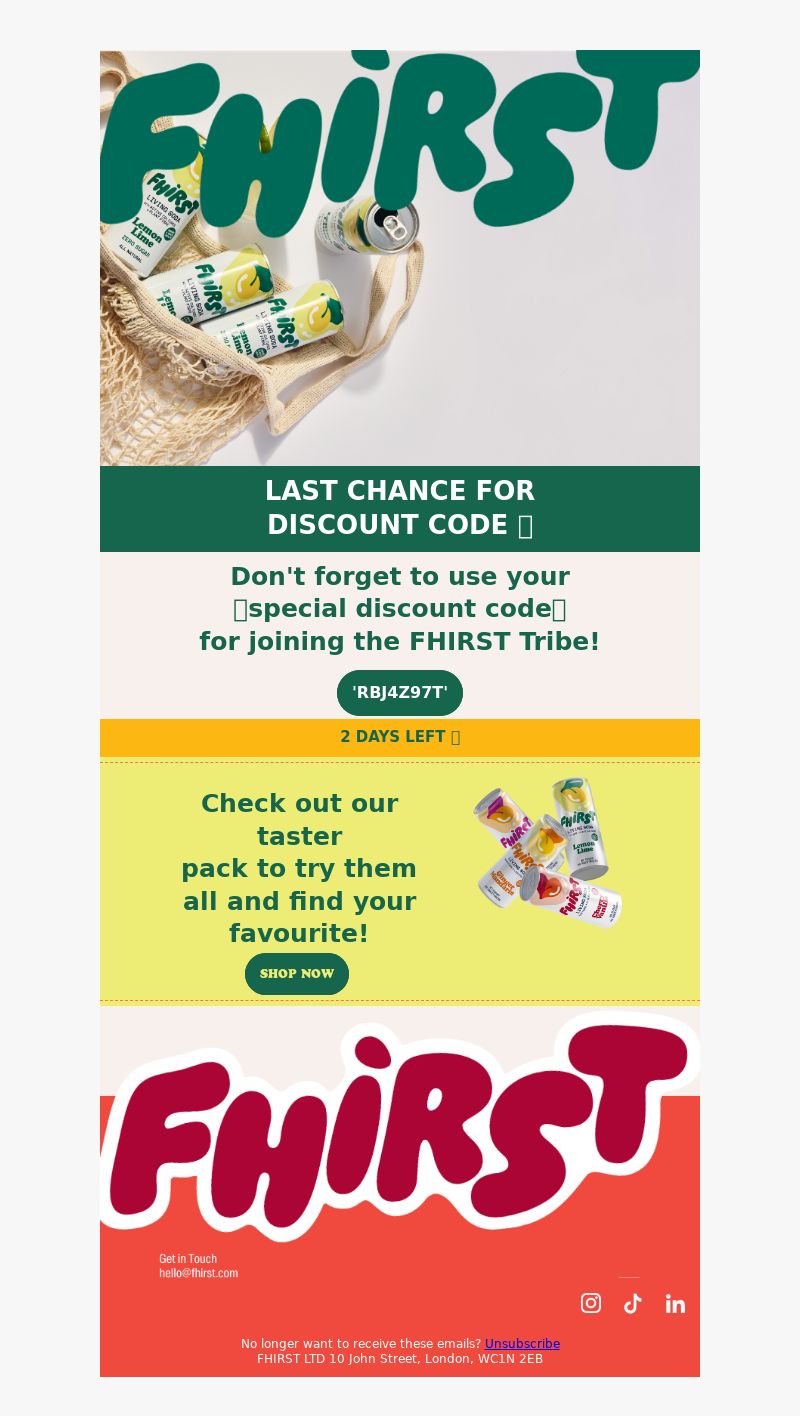This screenshot has width=800, height=1416.
Task: Visit the FHIRST LinkedIn page icon
Action: tap(675, 1303)
